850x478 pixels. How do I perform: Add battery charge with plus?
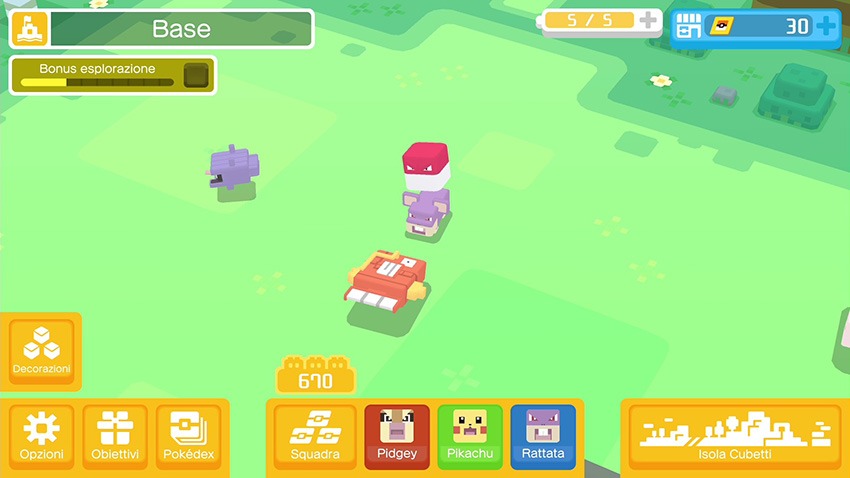coord(648,20)
